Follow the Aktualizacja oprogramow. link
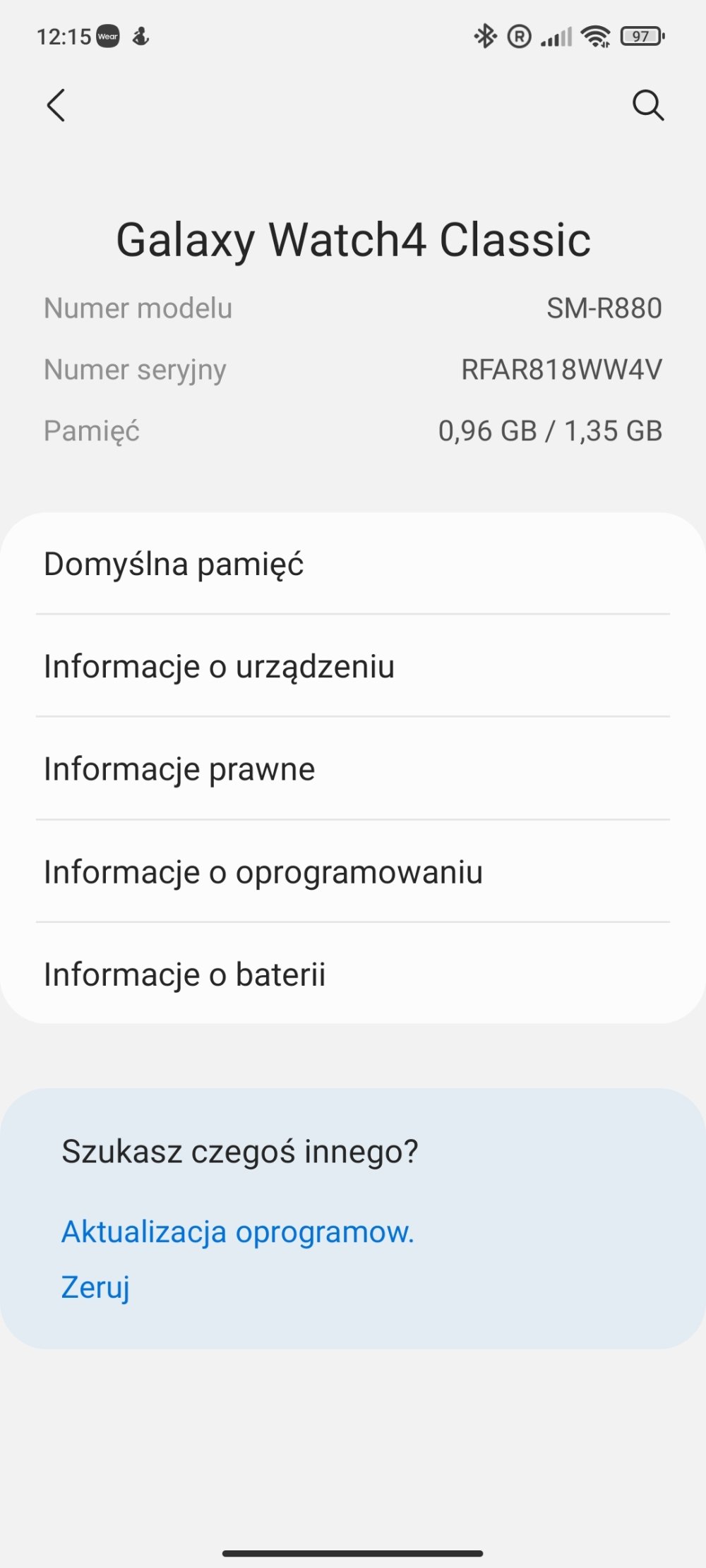Screen dimensions: 706x1568 pyautogui.click(x=238, y=1232)
